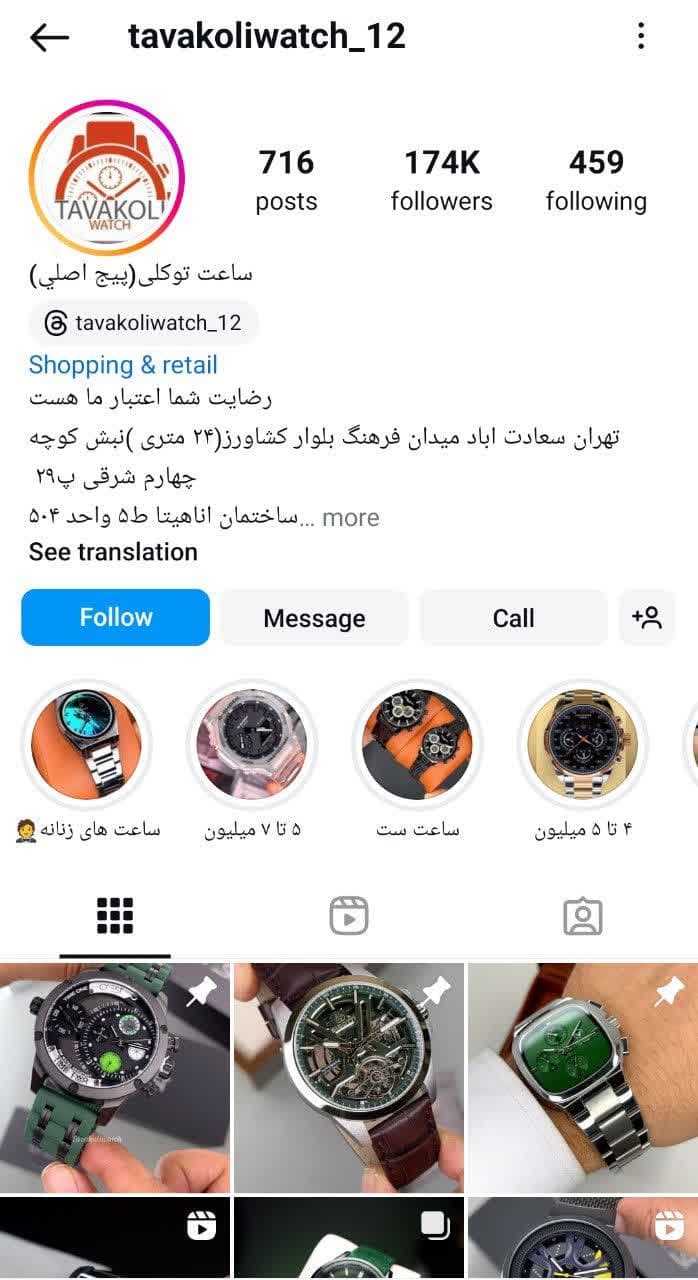Show the 459 following list

click(596, 180)
